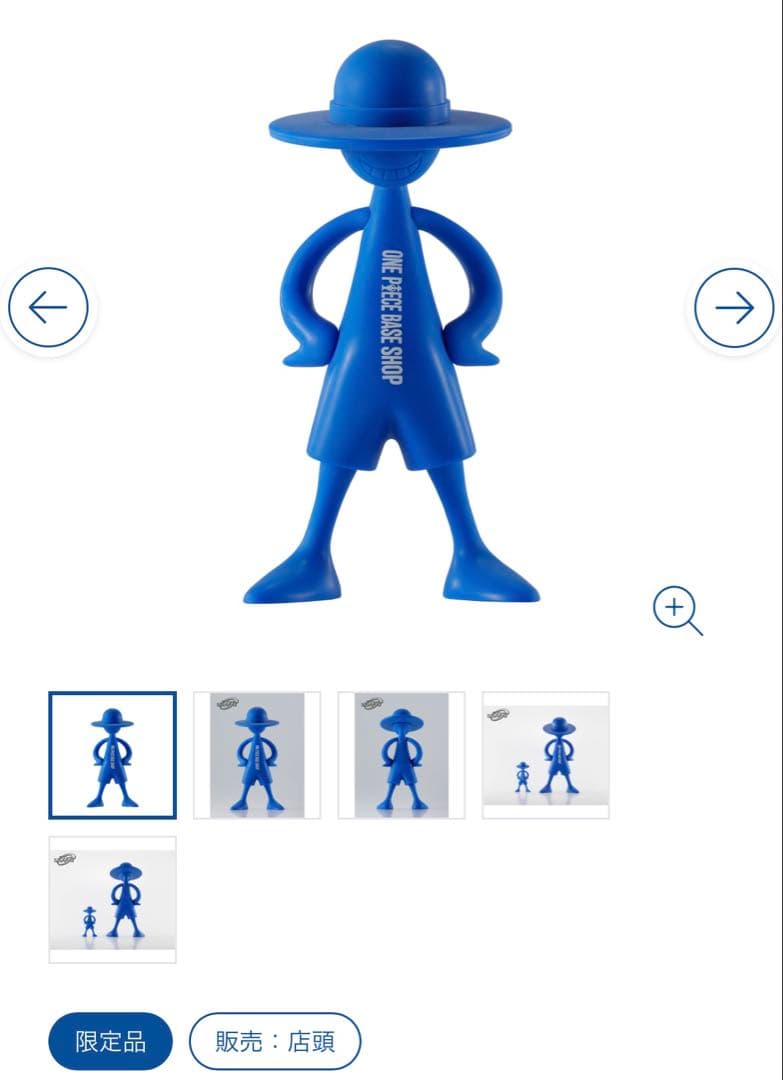This screenshot has height=1080, width=783.
Task: Open the magnifier to enlarge the image
Action: click(x=677, y=610)
